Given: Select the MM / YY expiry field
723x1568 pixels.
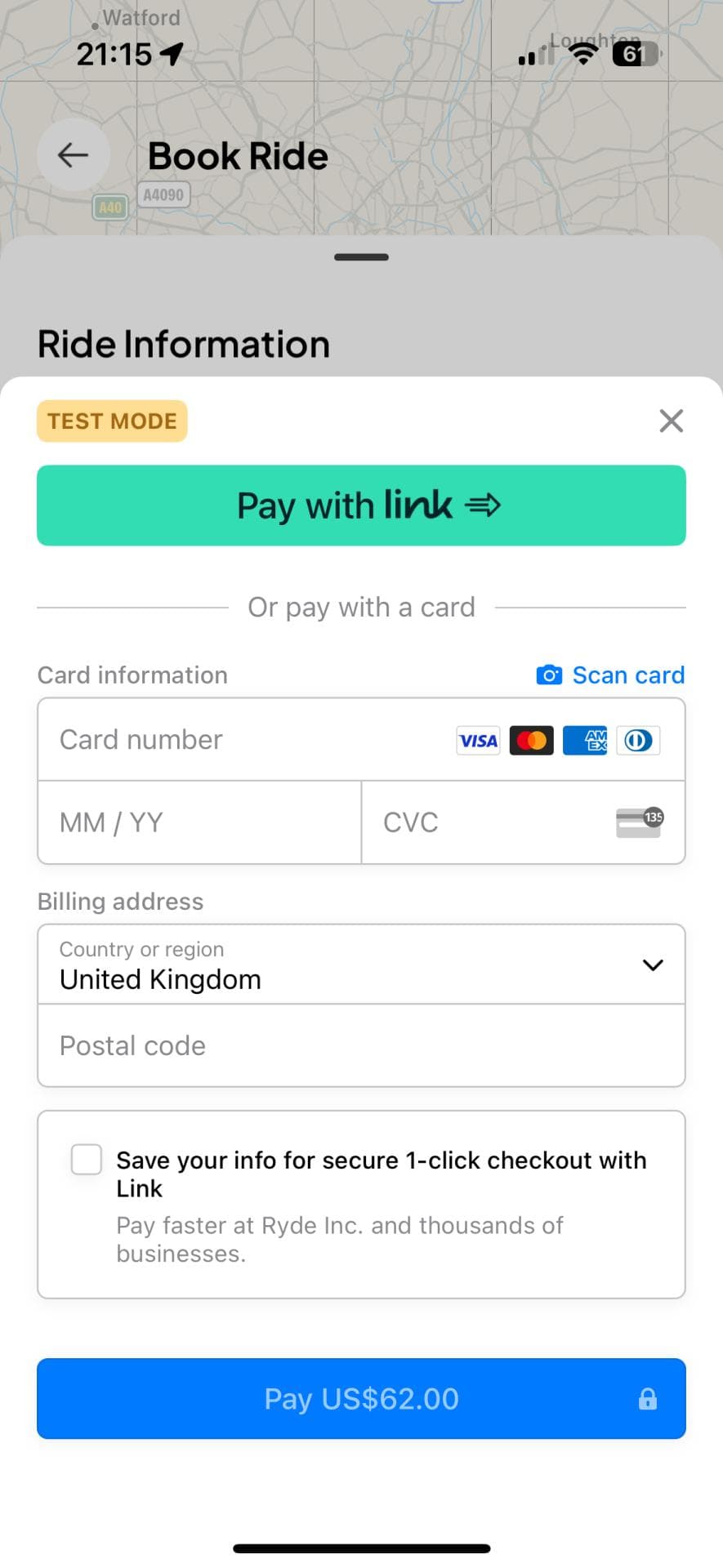Looking at the screenshot, I should click(199, 822).
